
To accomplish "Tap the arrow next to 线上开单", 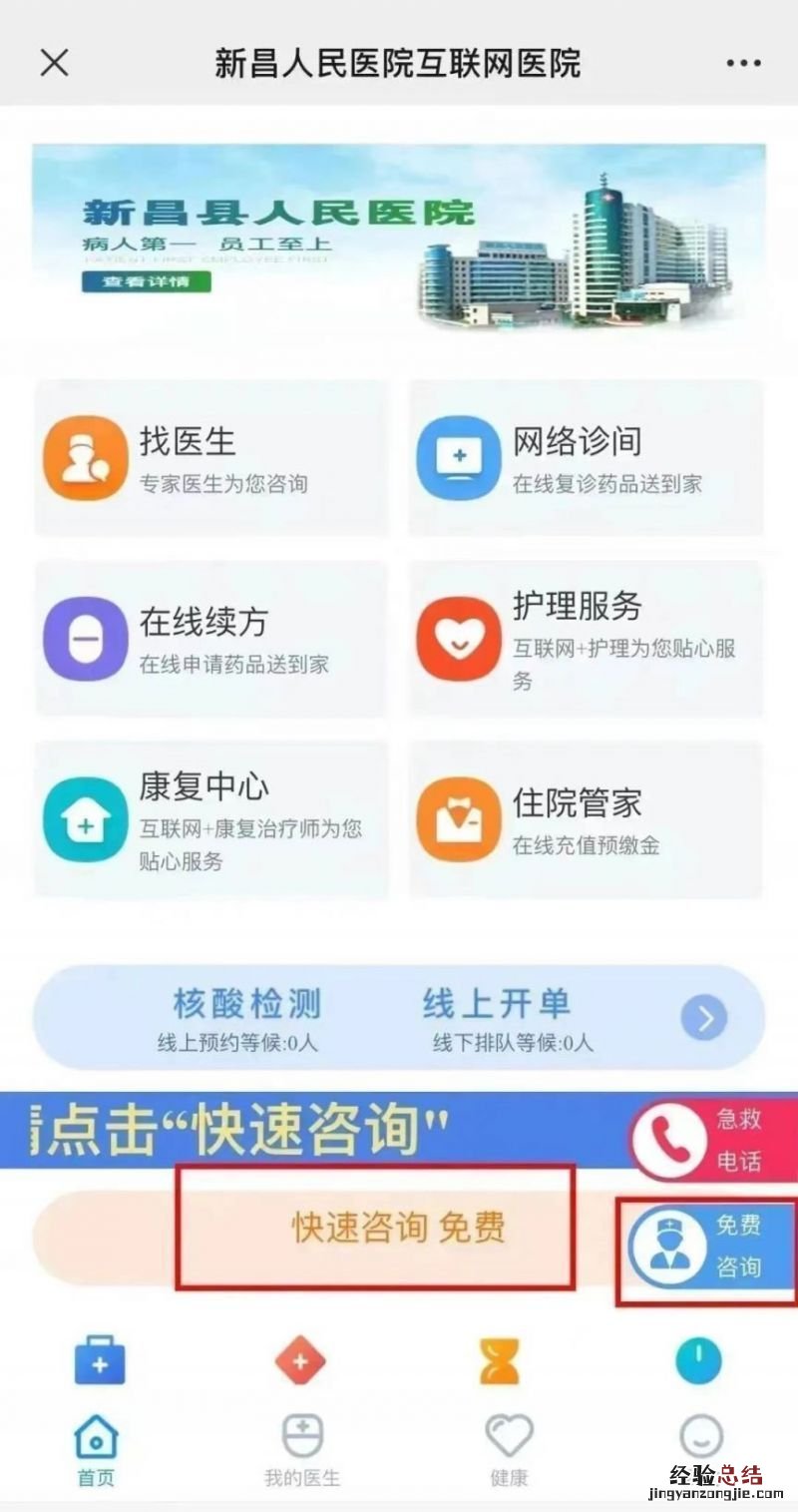I will pyautogui.click(x=704, y=1018).
